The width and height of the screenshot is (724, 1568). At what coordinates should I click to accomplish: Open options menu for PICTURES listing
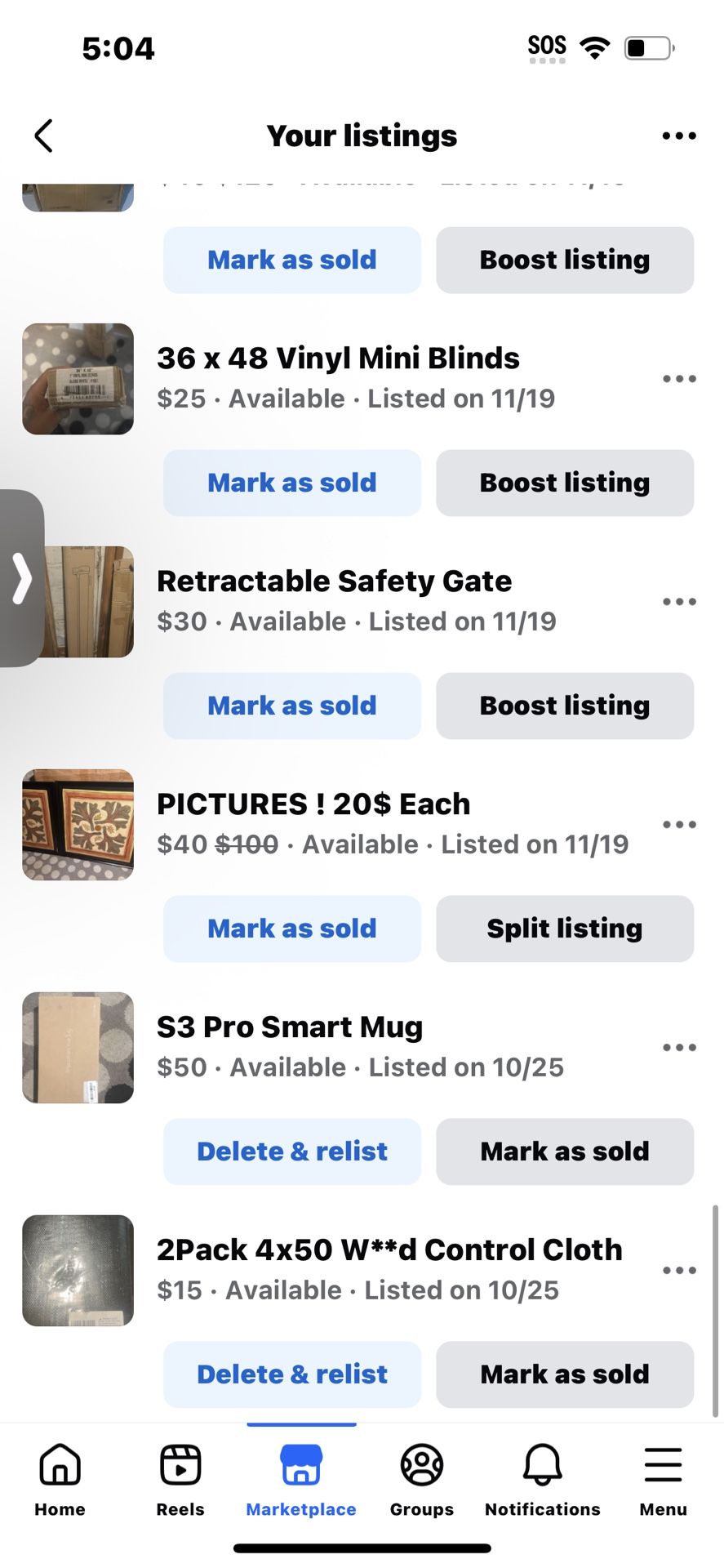(678, 824)
